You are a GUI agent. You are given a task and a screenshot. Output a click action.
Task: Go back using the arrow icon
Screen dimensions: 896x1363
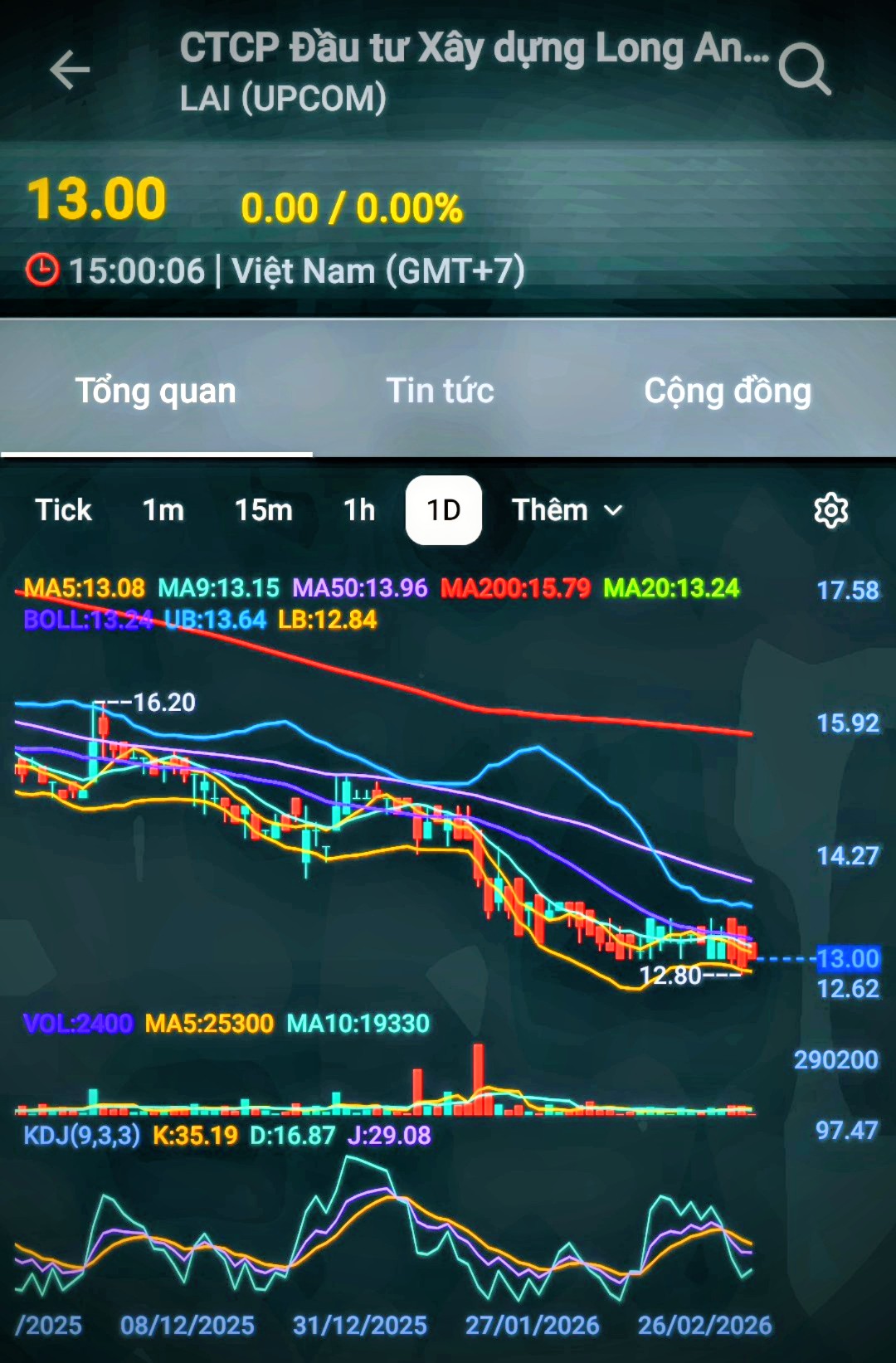click(70, 70)
